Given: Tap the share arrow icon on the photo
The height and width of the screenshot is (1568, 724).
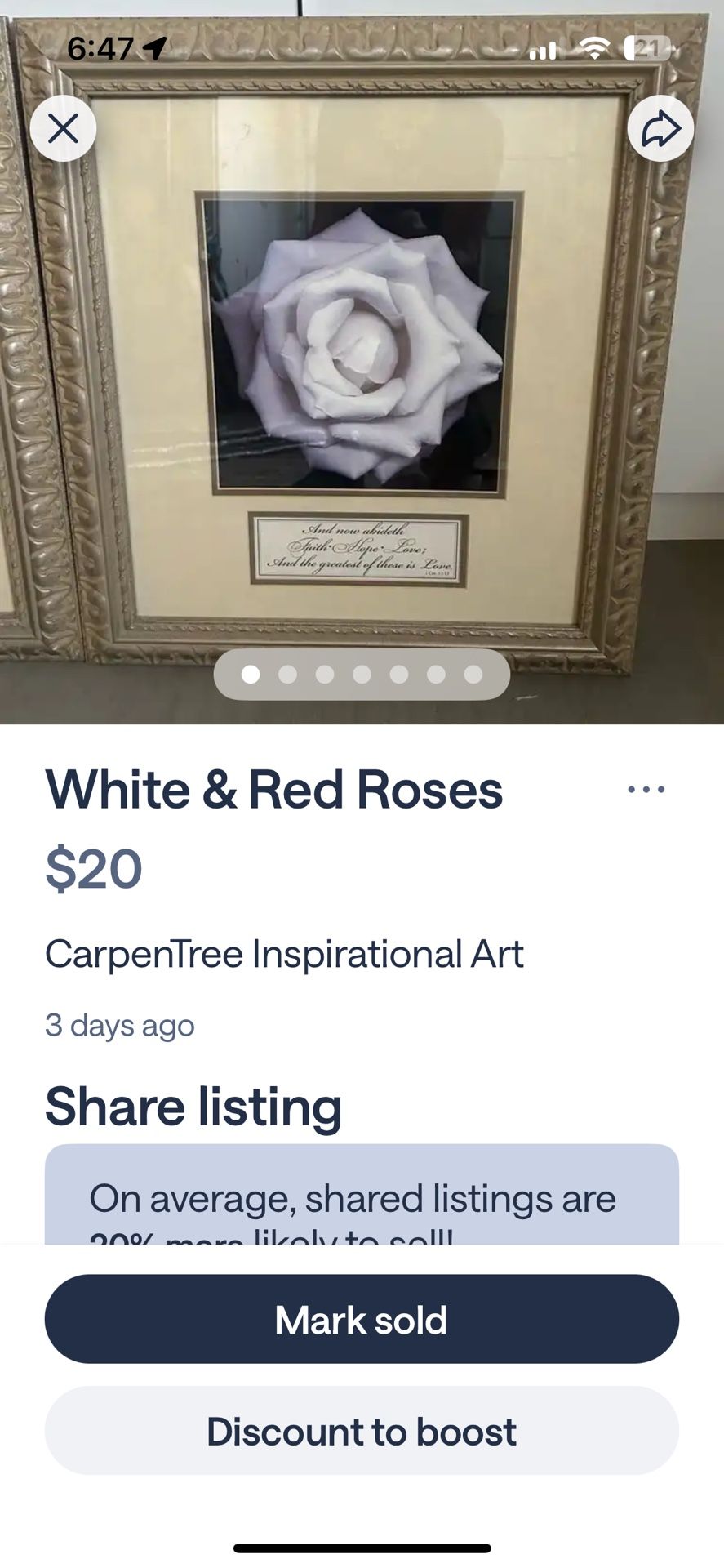Looking at the screenshot, I should (660, 127).
